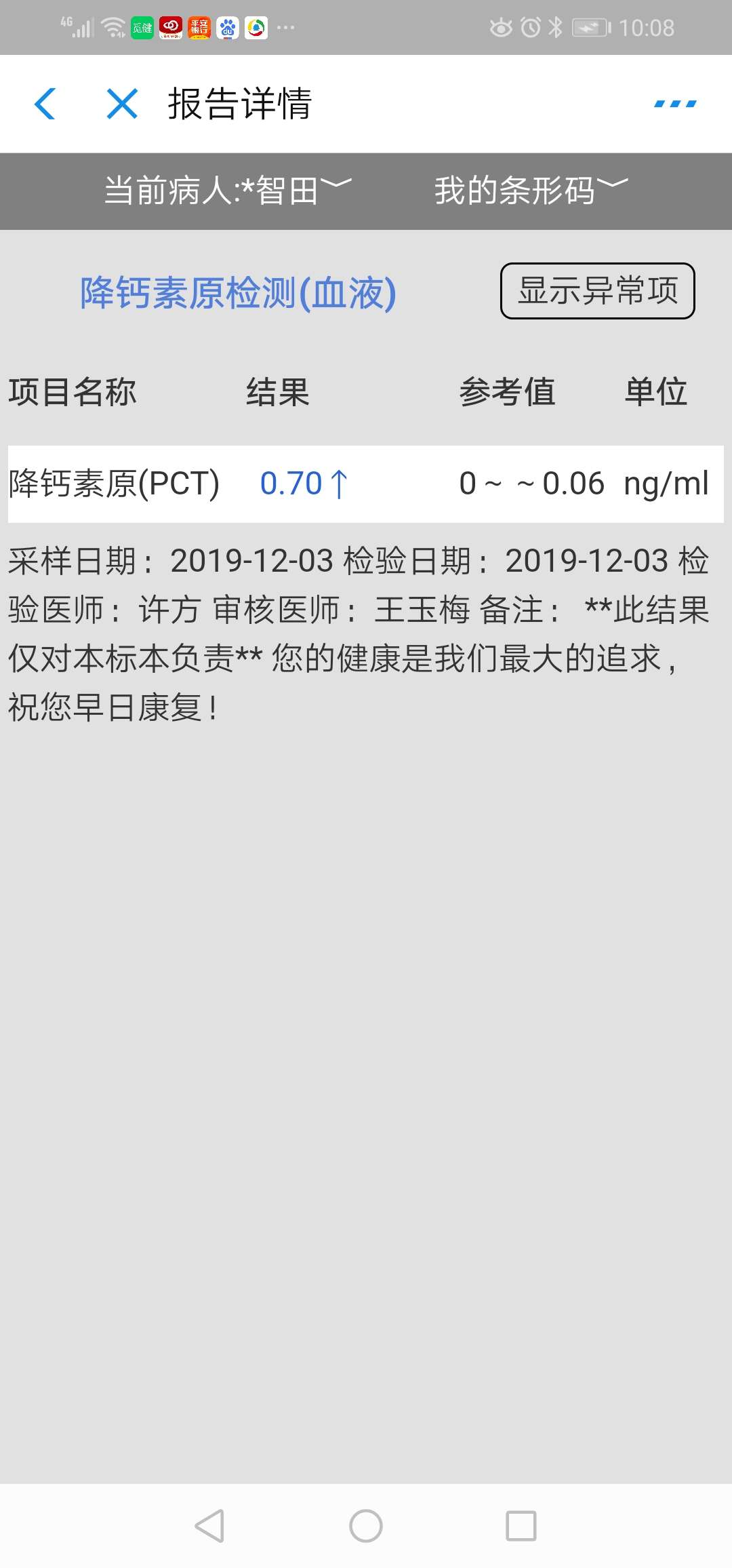The image size is (732, 1568).
Task: Tap the 平安银行 notification icon in status bar
Action: (199, 28)
